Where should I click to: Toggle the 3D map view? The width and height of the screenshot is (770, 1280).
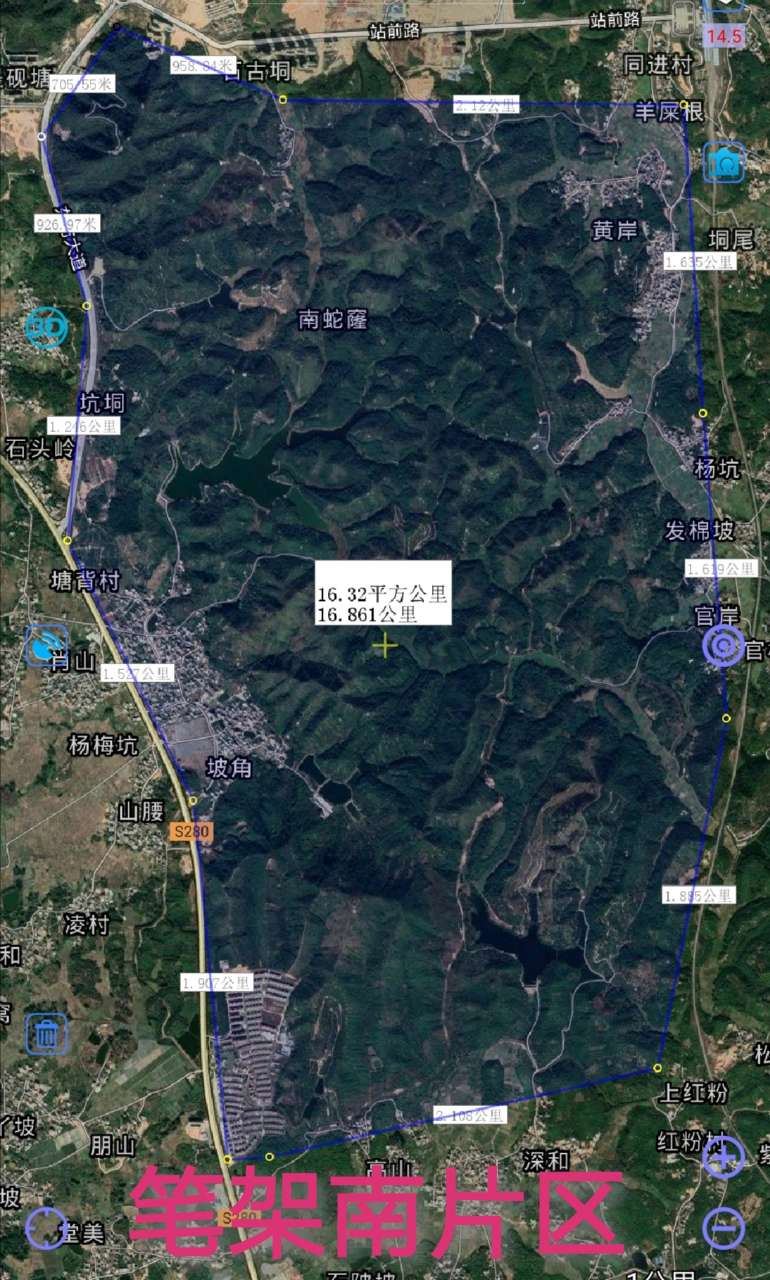(46, 328)
